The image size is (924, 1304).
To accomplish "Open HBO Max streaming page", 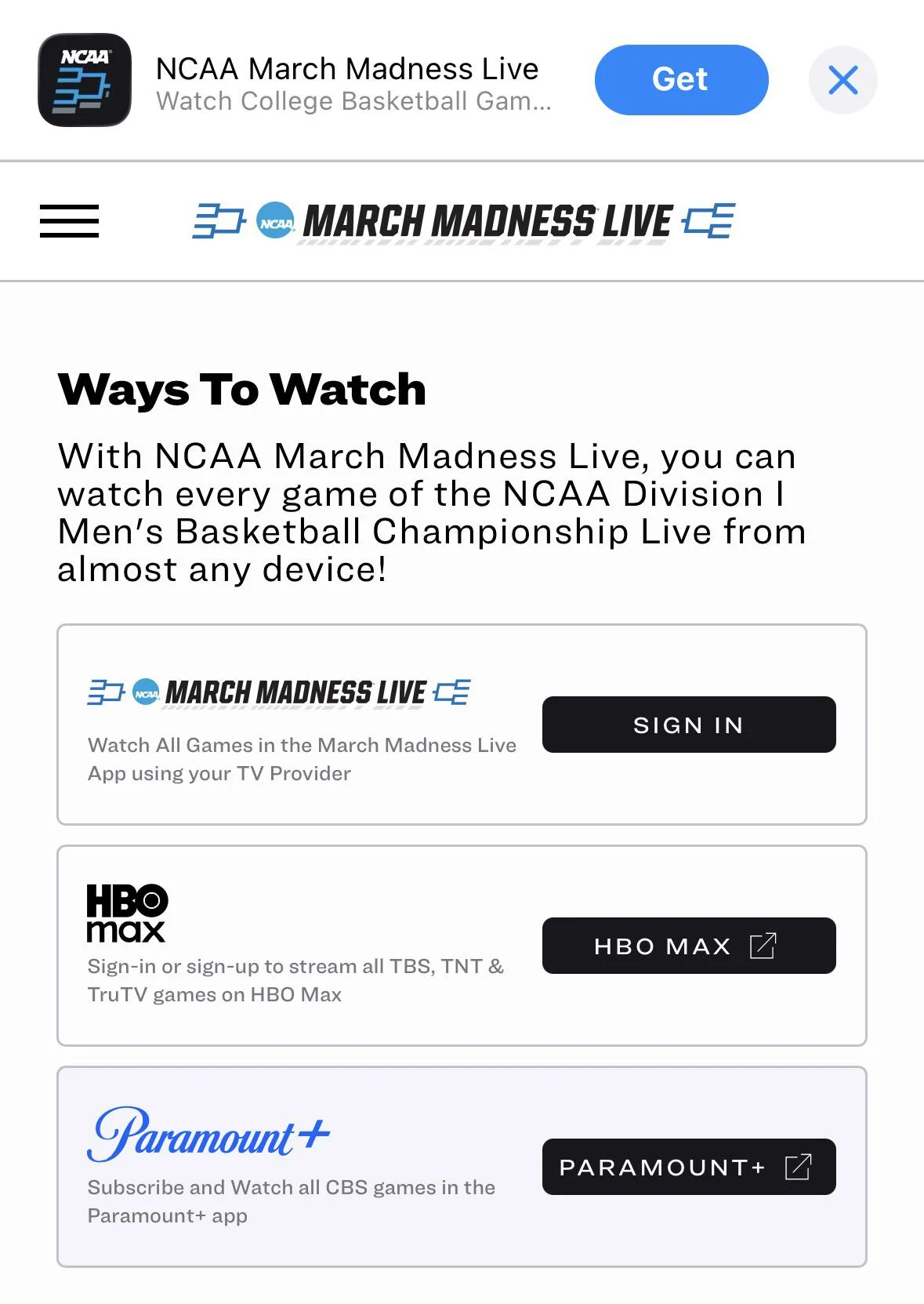I will [x=689, y=946].
